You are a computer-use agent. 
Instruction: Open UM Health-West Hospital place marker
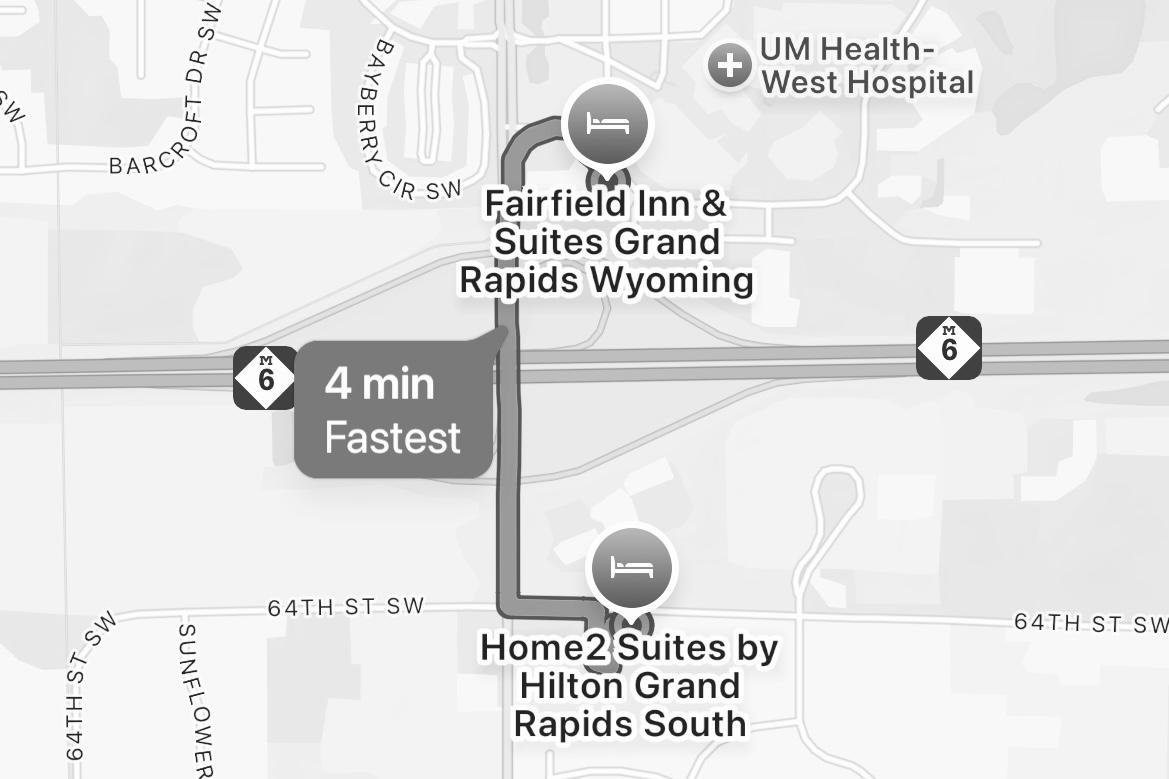point(730,67)
